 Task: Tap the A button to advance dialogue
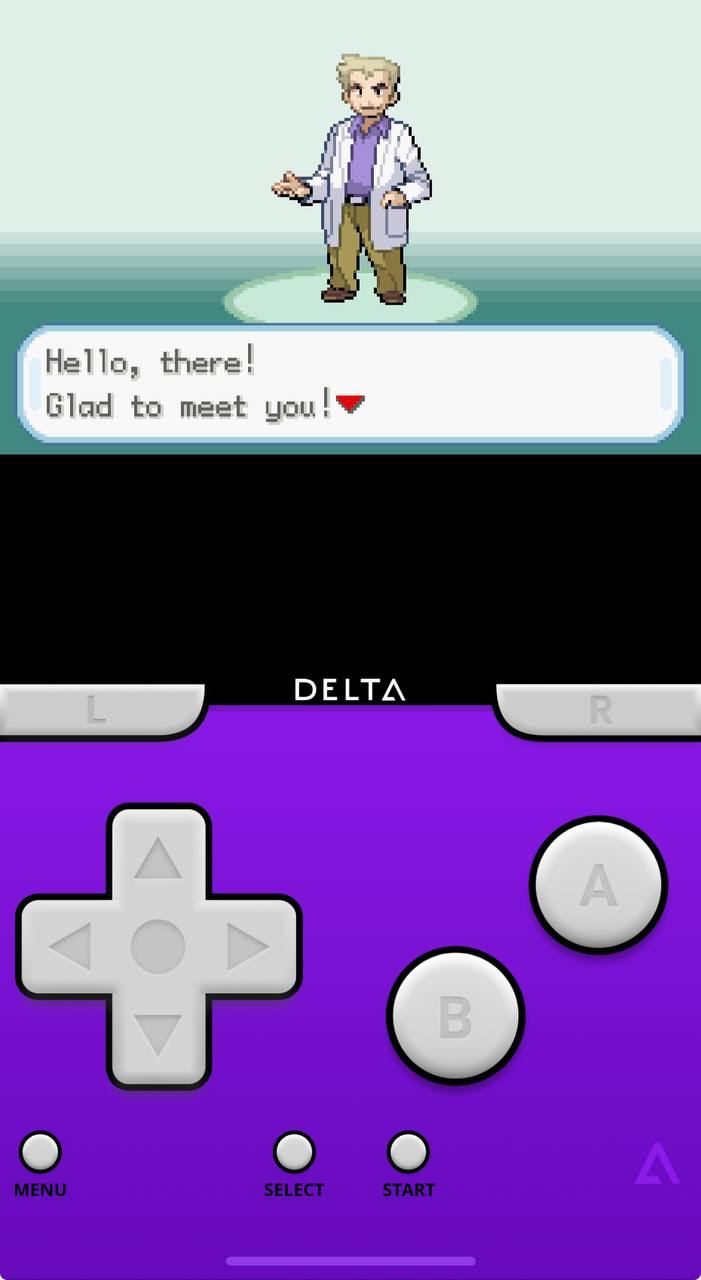click(x=598, y=885)
